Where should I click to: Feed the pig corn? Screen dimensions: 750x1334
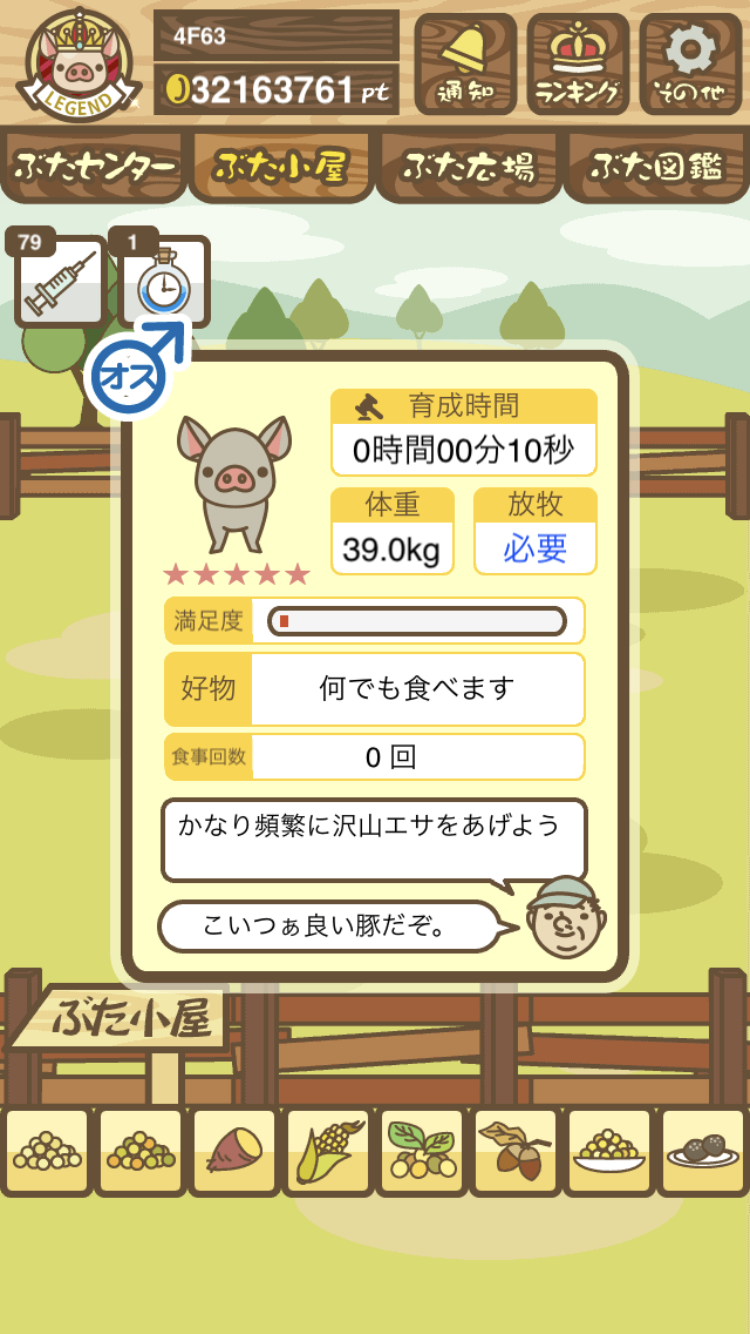tap(328, 1151)
